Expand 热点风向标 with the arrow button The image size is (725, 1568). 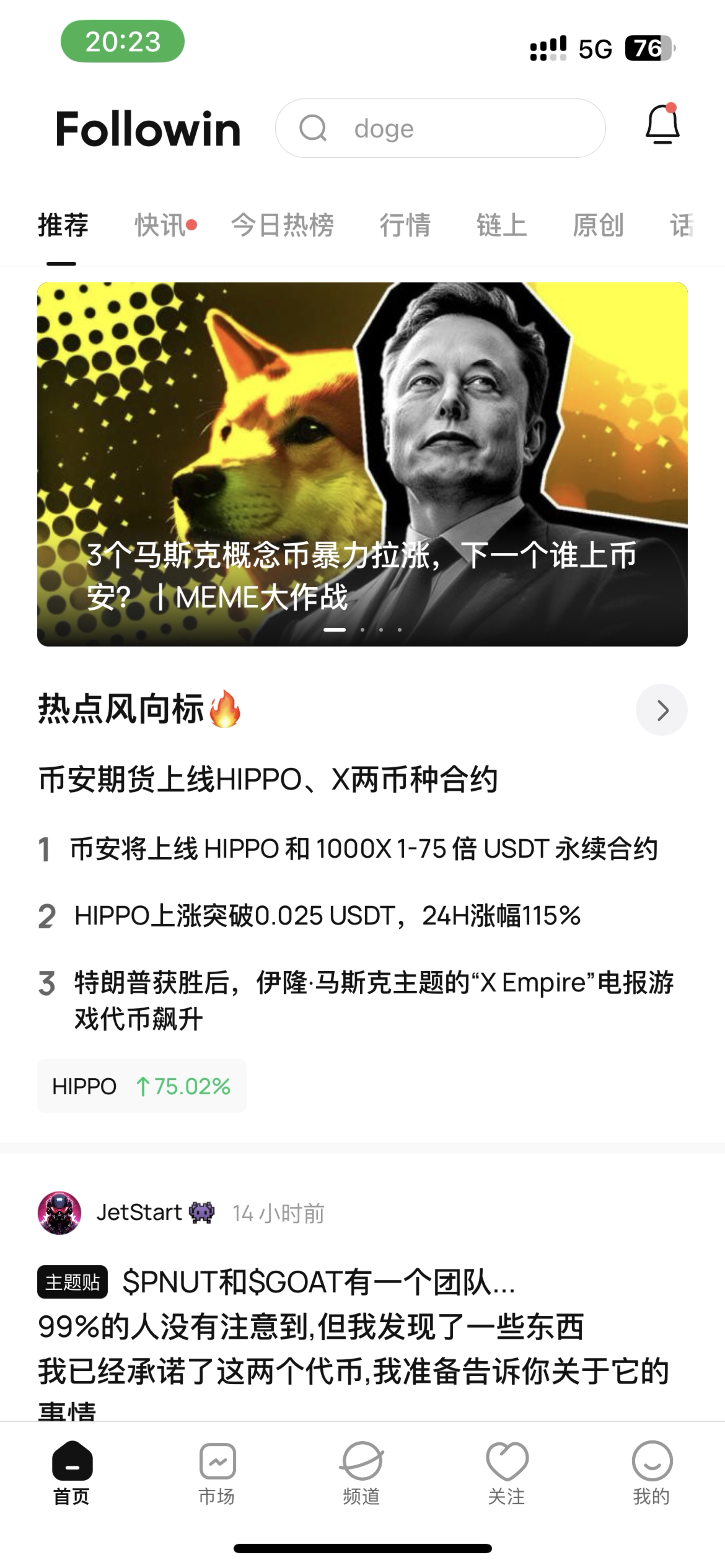pos(661,710)
